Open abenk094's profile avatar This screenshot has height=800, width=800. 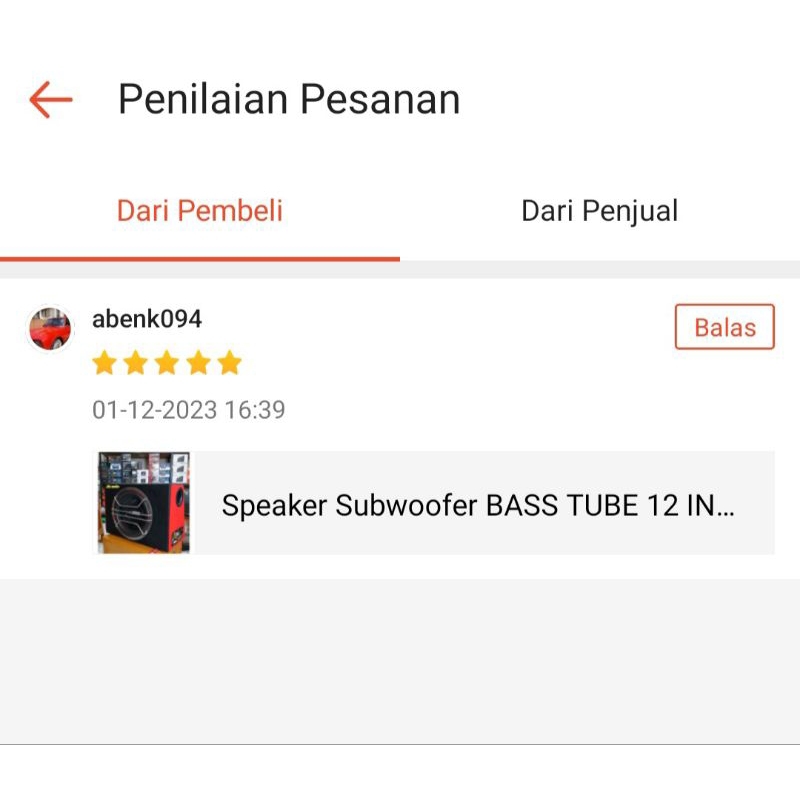[x=50, y=328]
